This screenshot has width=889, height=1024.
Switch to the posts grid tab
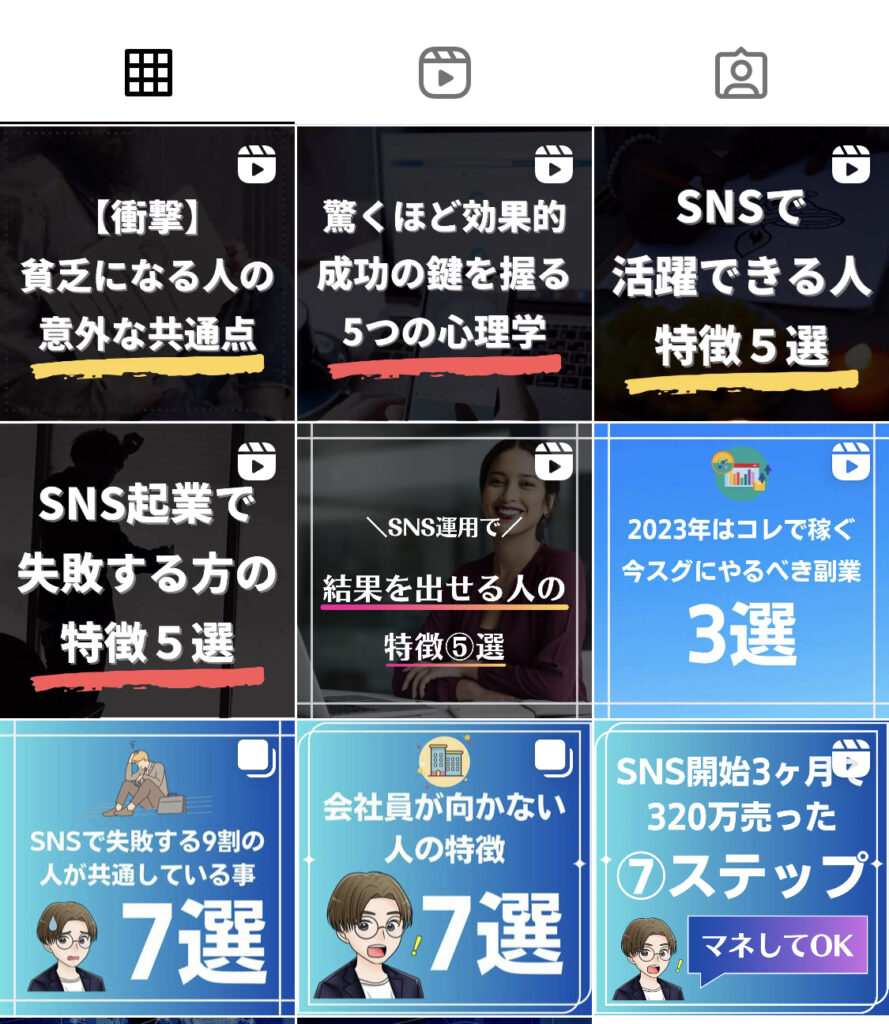coord(148,73)
